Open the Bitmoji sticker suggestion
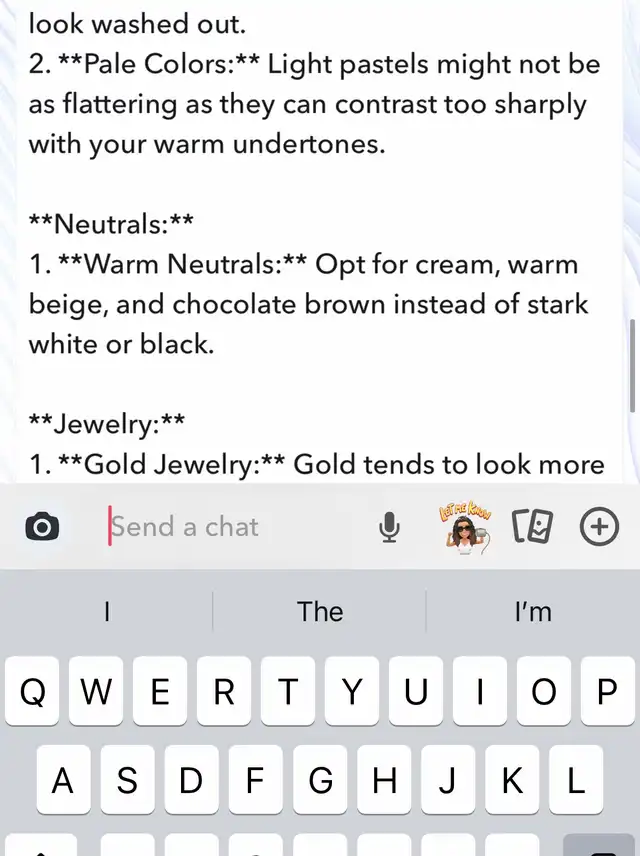Screen dimensions: 640x856 pyautogui.click(x=464, y=527)
